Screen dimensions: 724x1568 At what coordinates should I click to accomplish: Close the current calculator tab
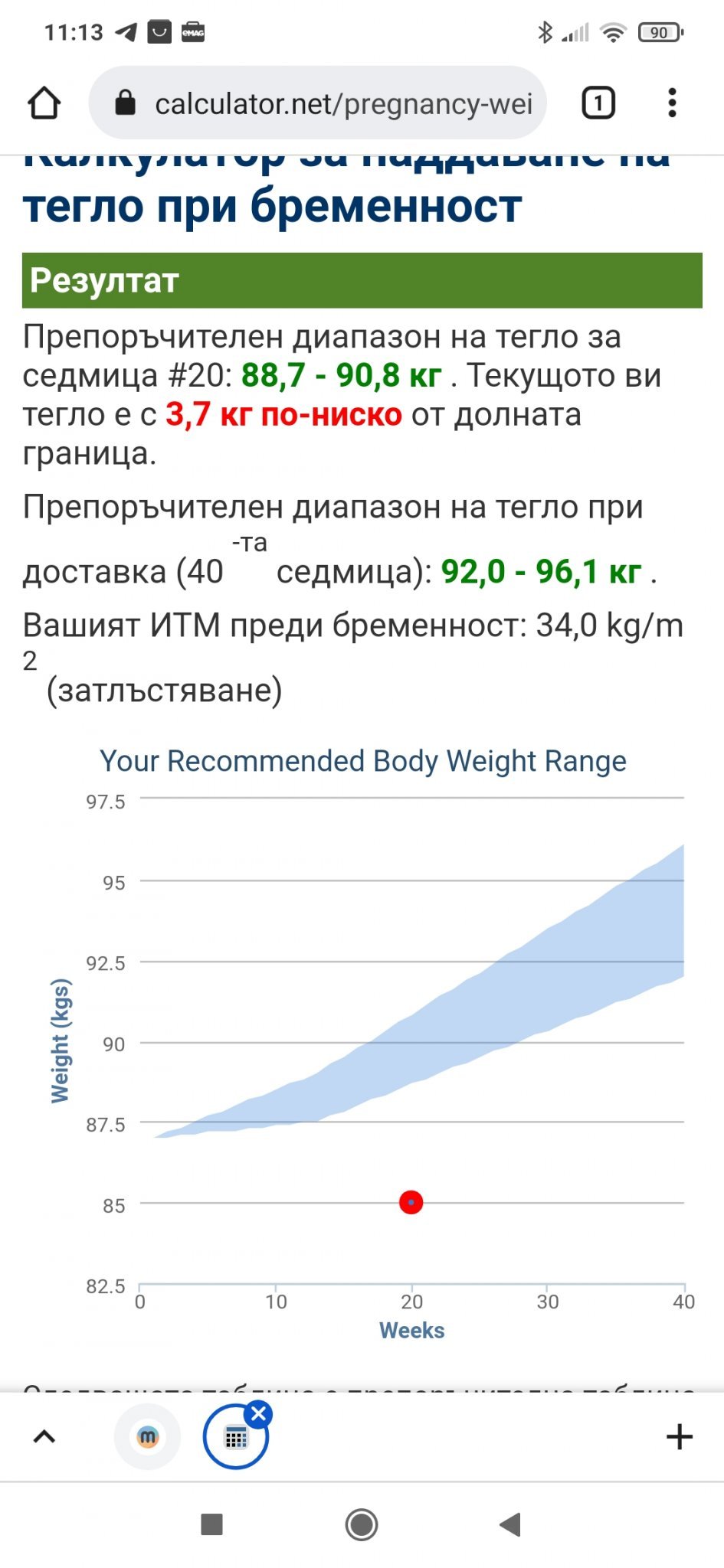[x=259, y=1413]
